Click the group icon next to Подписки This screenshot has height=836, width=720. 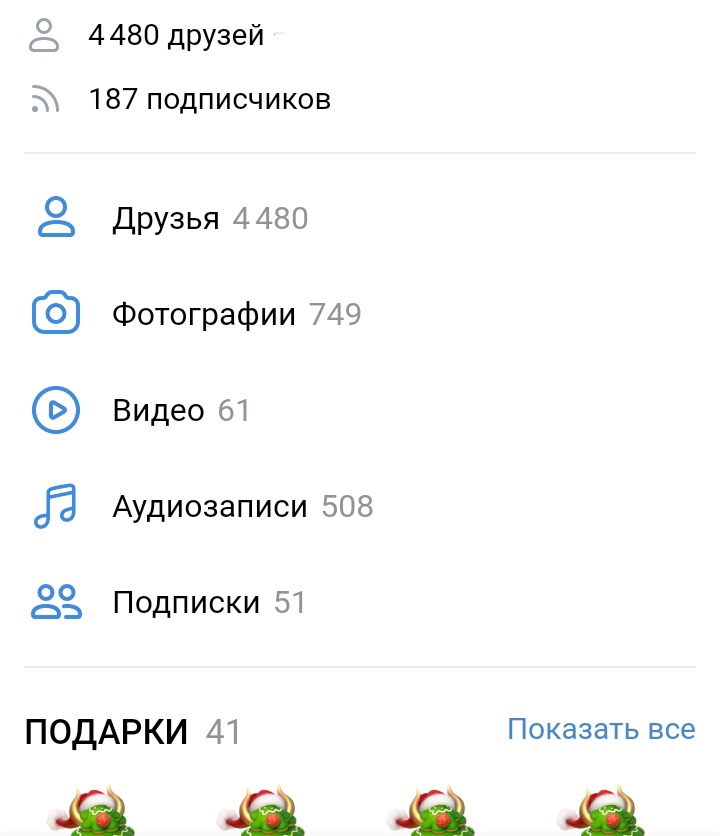pos(57,602)
